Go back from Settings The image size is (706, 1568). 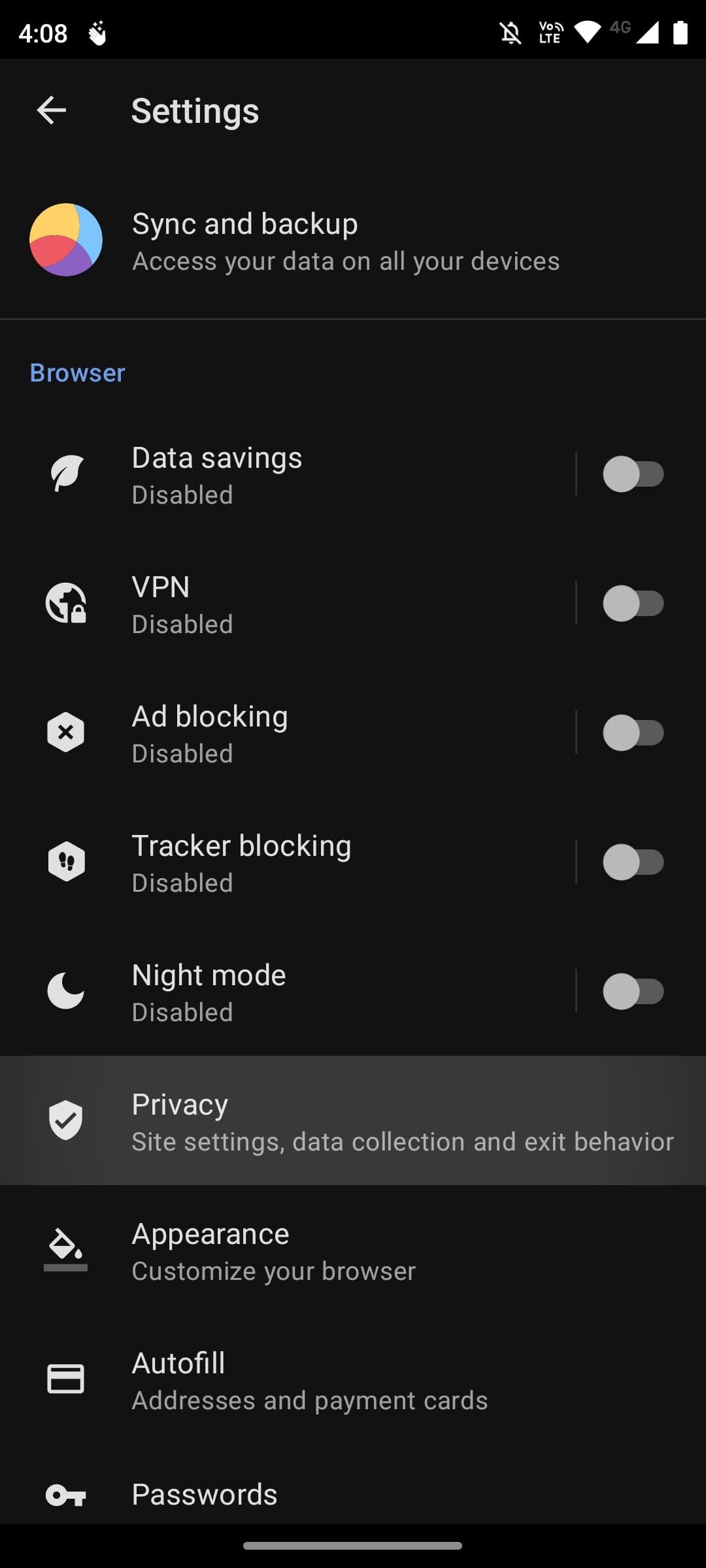click(52, 110)
